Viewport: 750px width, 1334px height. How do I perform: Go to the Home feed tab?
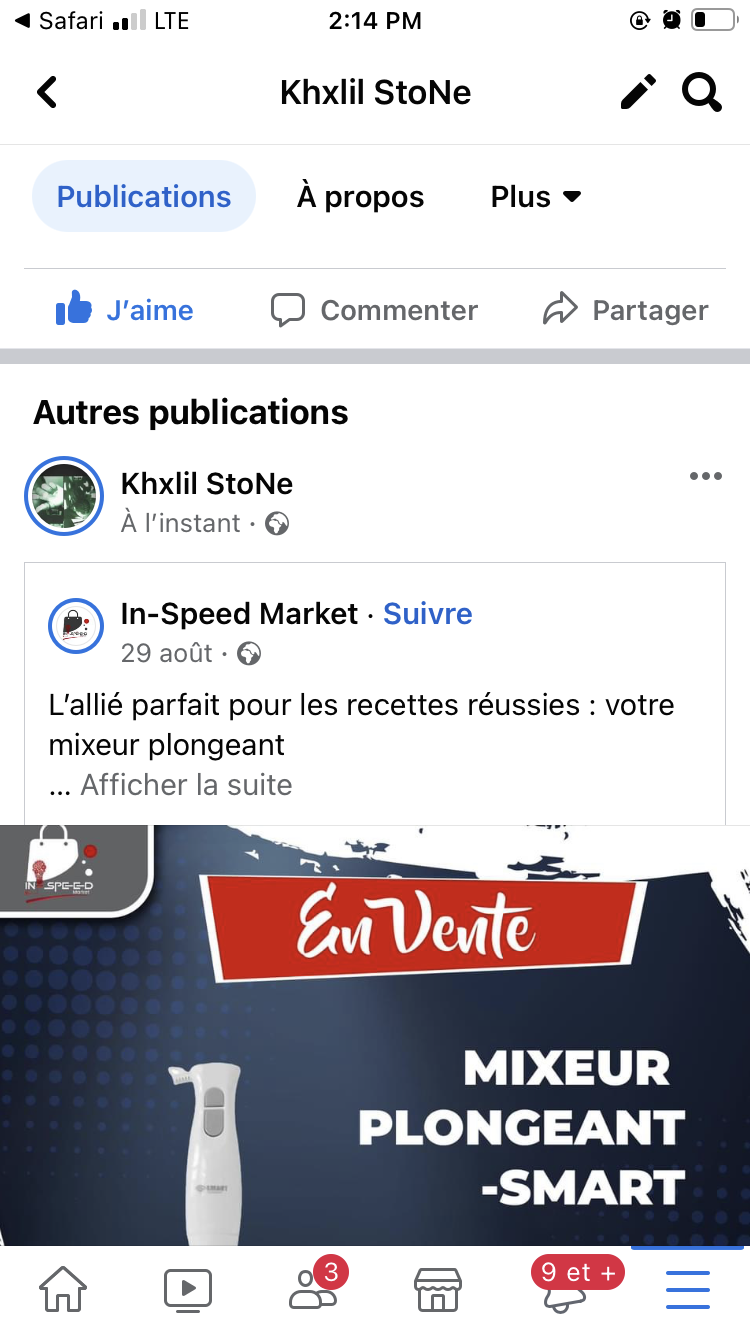[x=63, y=1289]
